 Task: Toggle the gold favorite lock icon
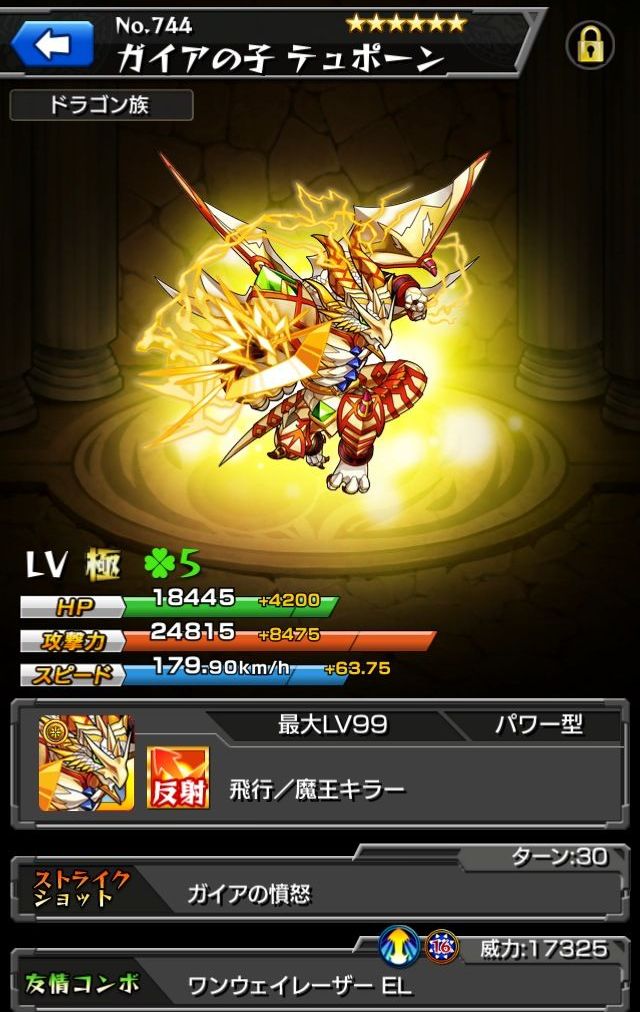591,44
